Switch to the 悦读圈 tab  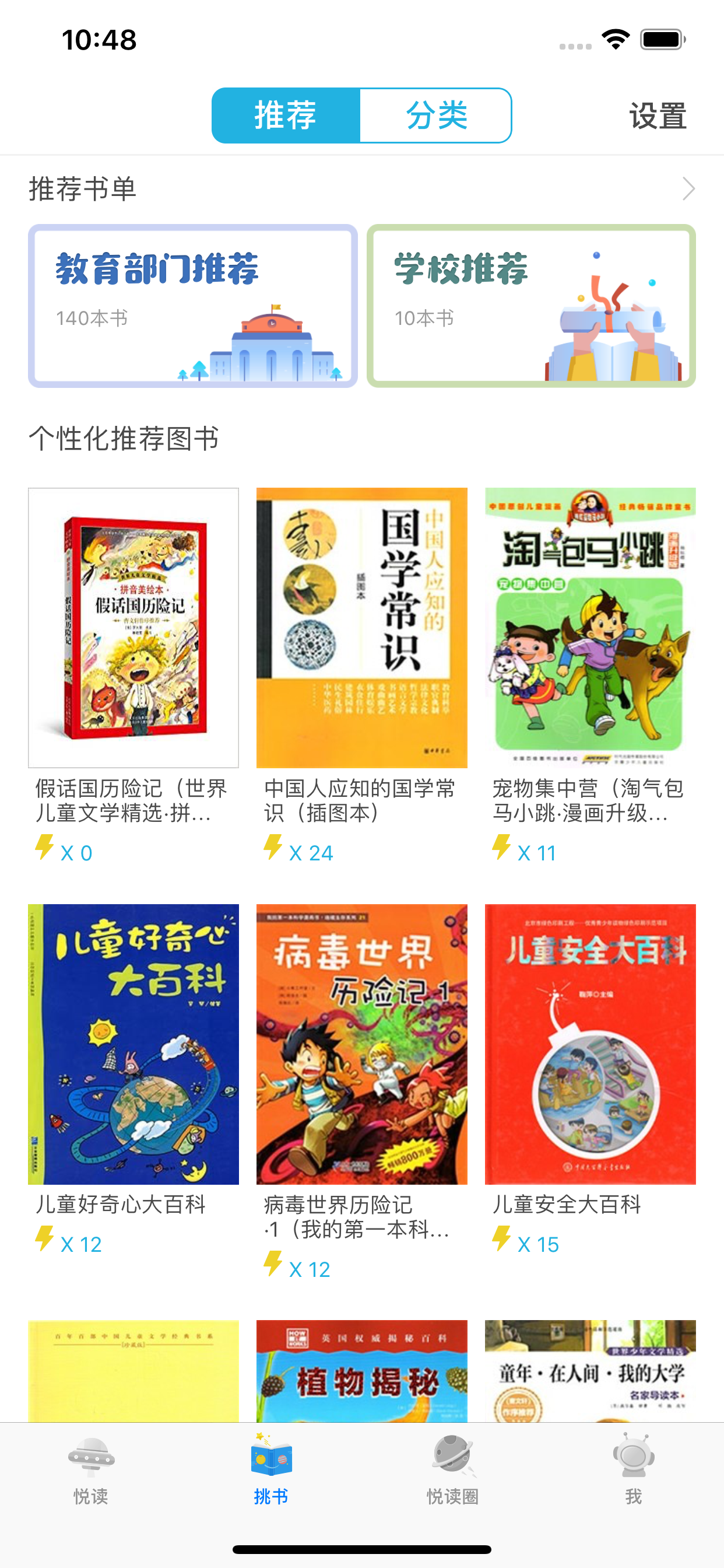click(453, 1469)
